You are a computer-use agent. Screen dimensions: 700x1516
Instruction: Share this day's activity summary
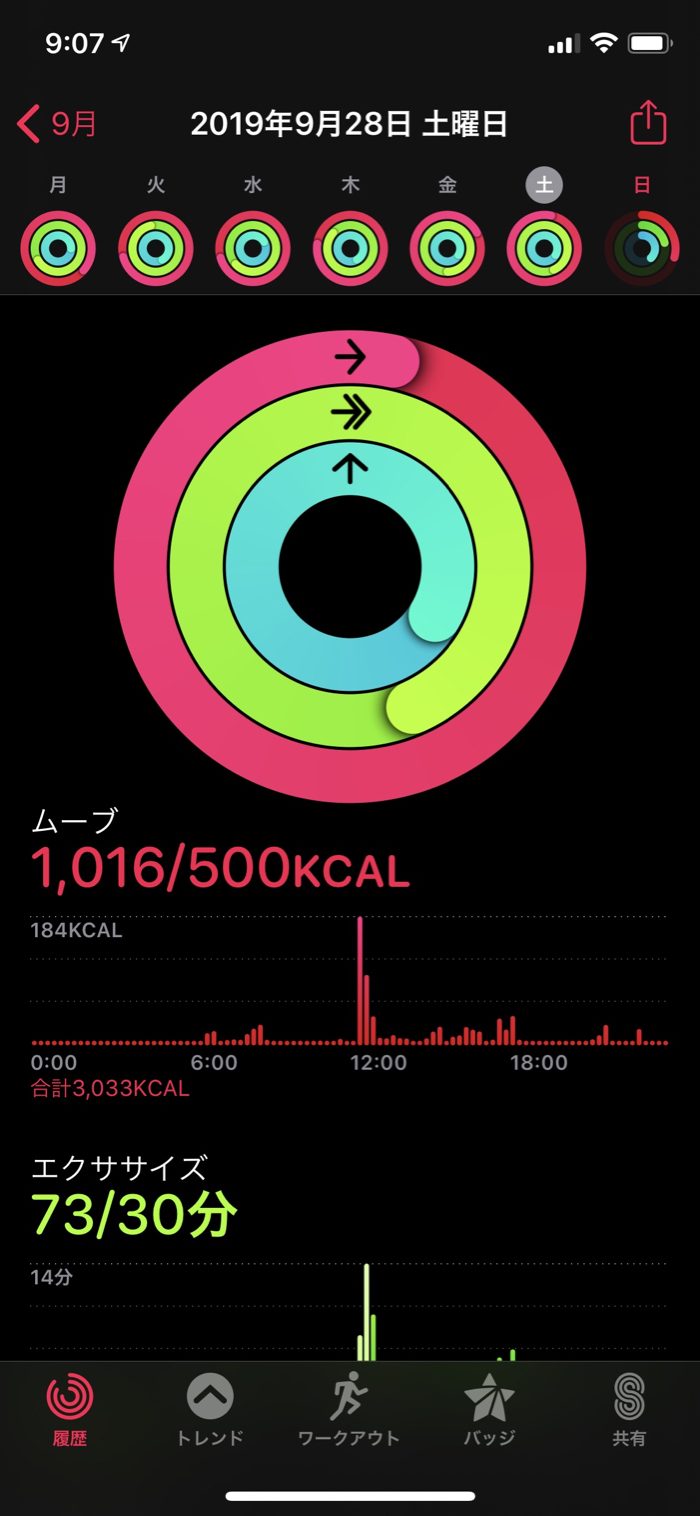pos(648,124)
